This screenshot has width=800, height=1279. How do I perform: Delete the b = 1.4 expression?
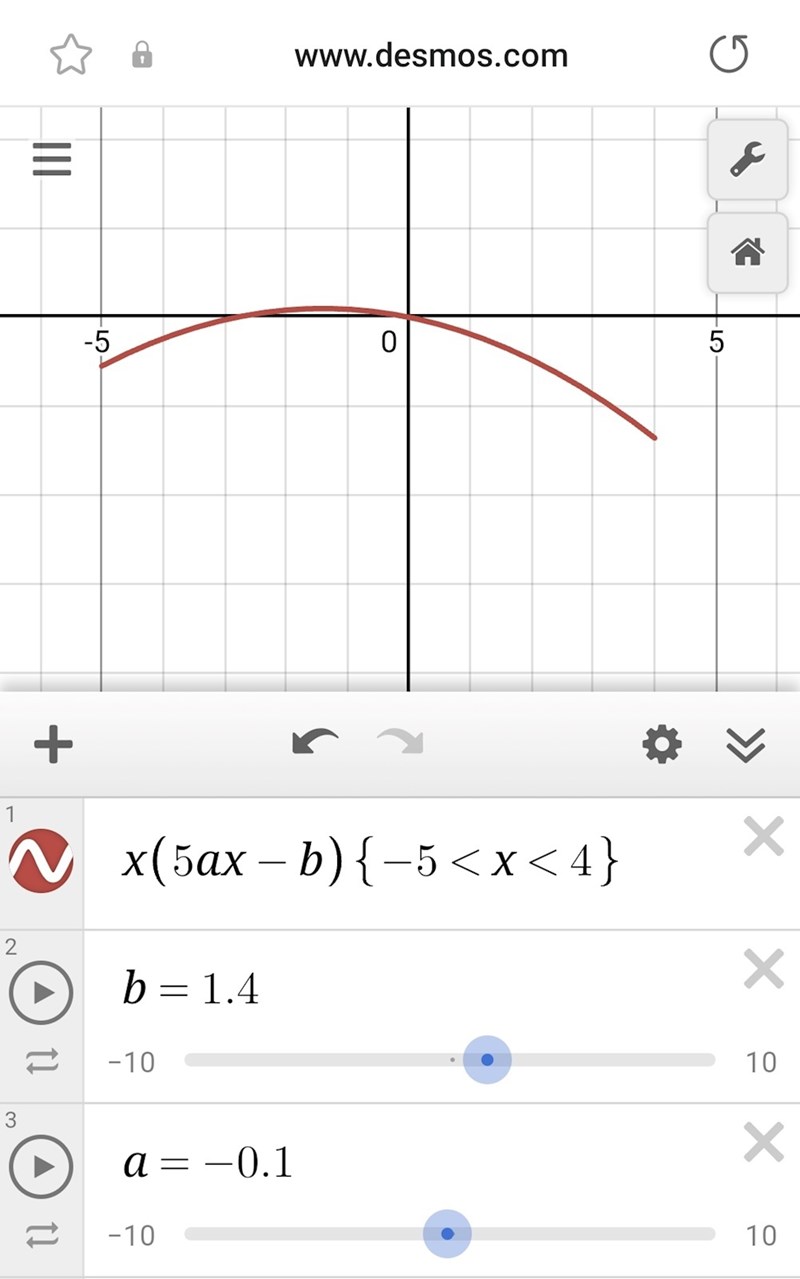point(763,969)
